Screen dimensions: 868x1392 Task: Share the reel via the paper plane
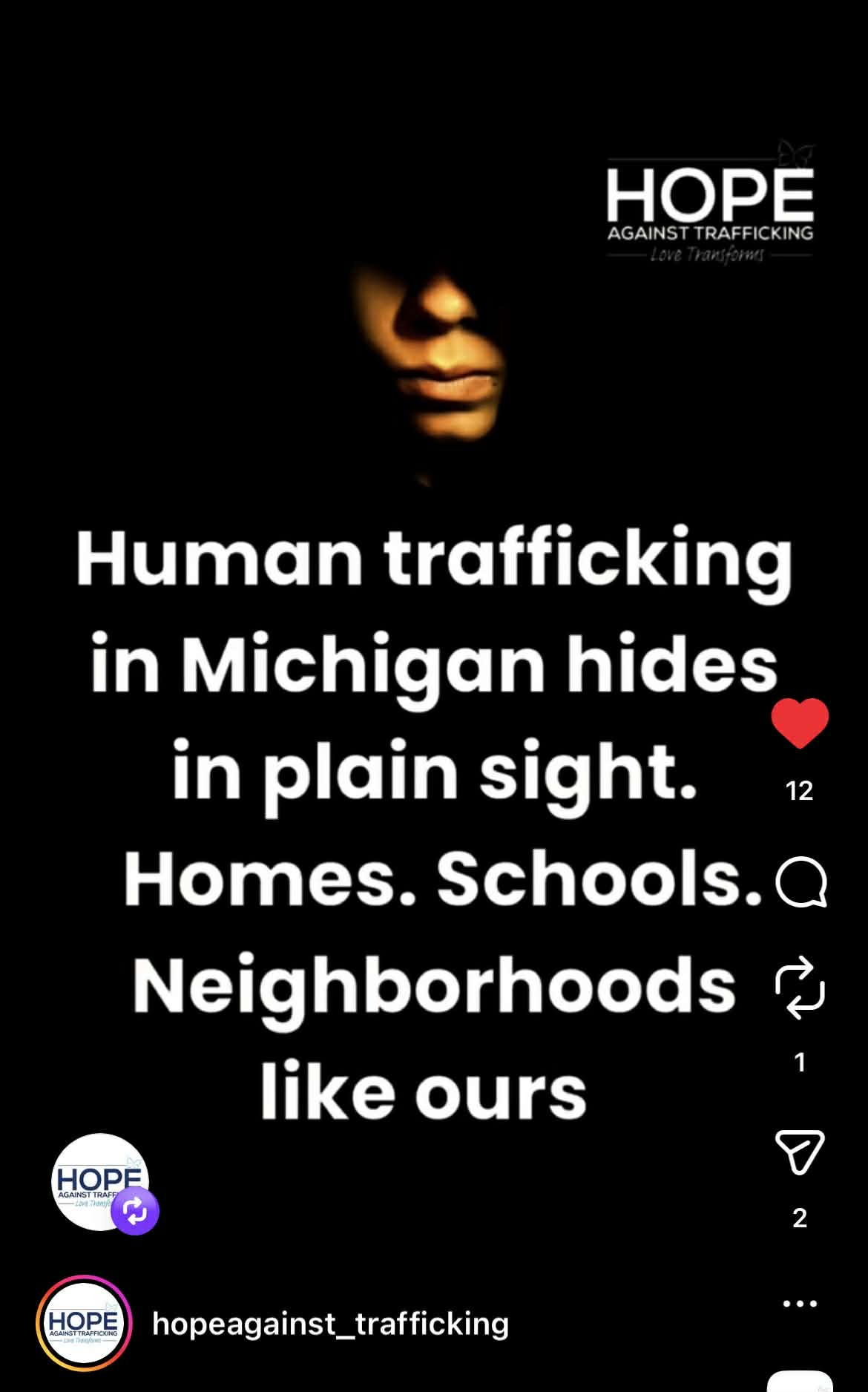click(800, 1152)
